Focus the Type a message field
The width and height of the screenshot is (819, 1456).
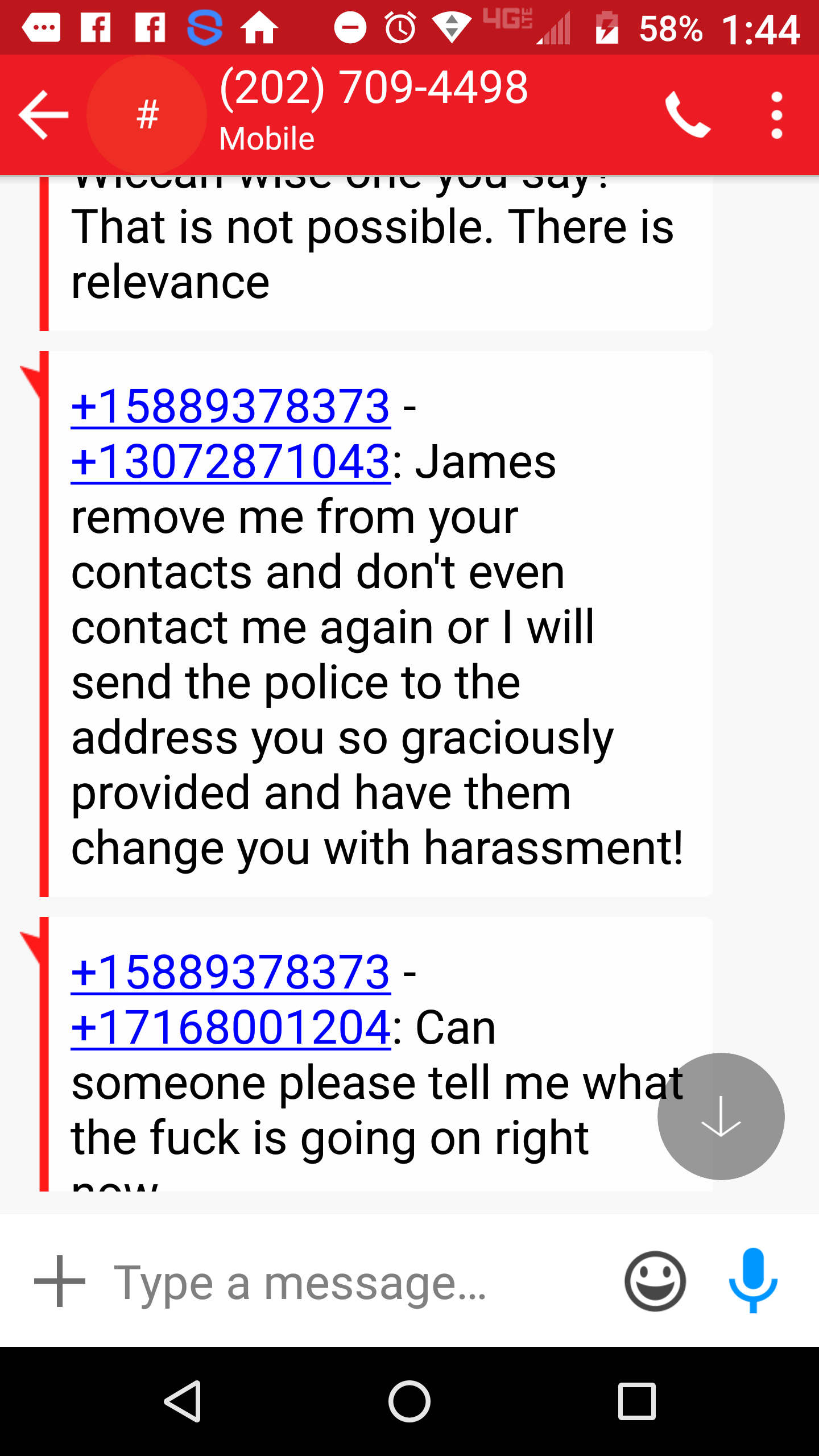coord(353,1282)
